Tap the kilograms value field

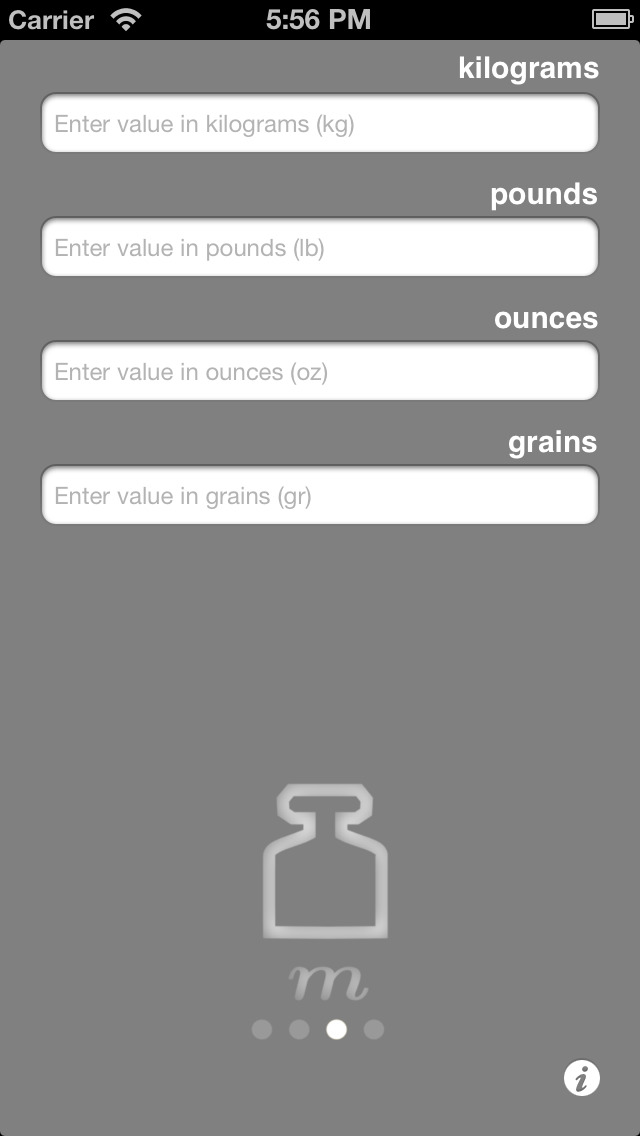[320, 123]
